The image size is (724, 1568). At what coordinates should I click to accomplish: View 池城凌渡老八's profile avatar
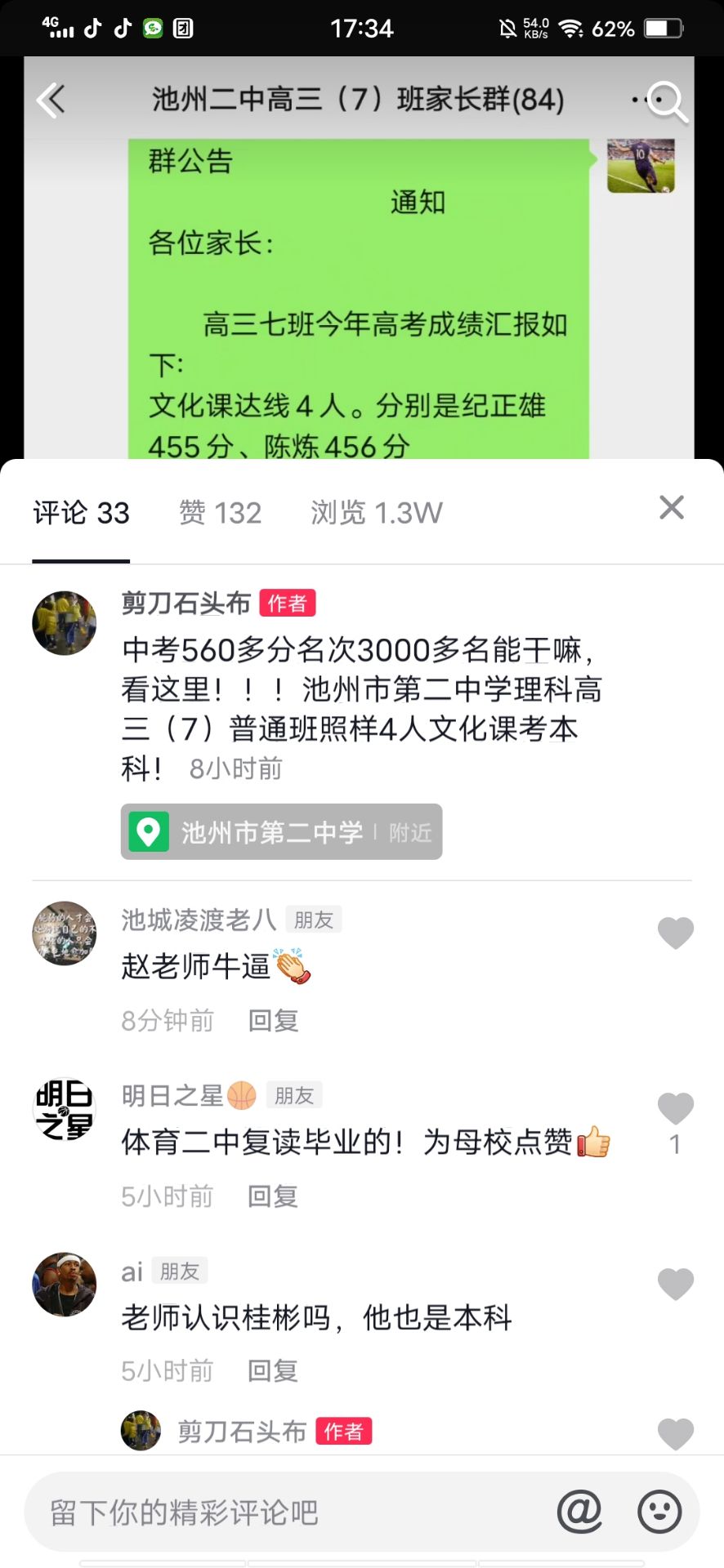(x=64, y=933)
